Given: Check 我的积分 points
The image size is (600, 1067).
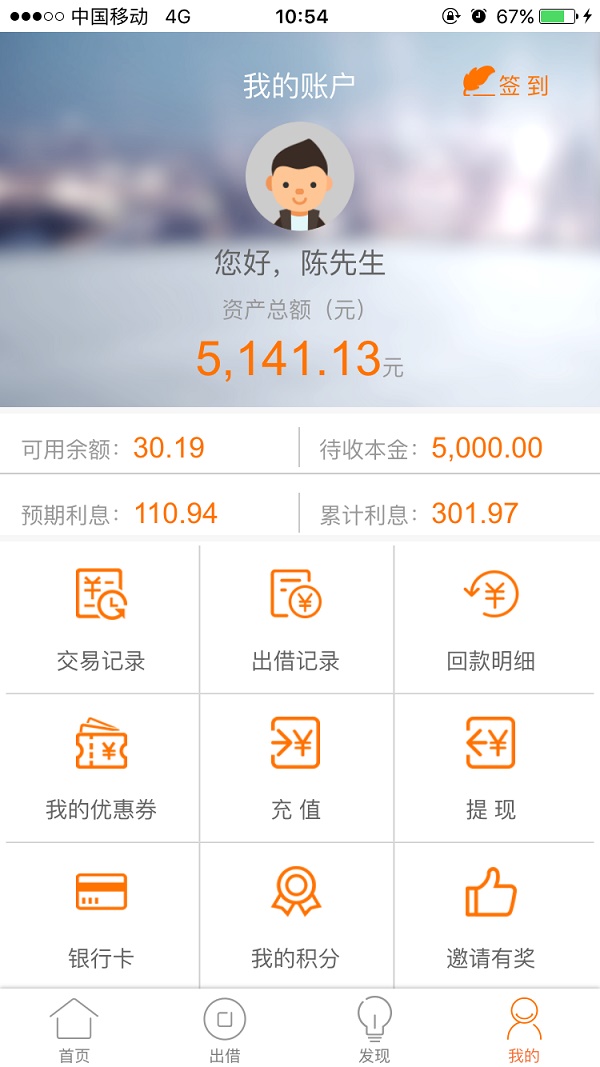Looking at the screenshot, I should click(296, 916).
